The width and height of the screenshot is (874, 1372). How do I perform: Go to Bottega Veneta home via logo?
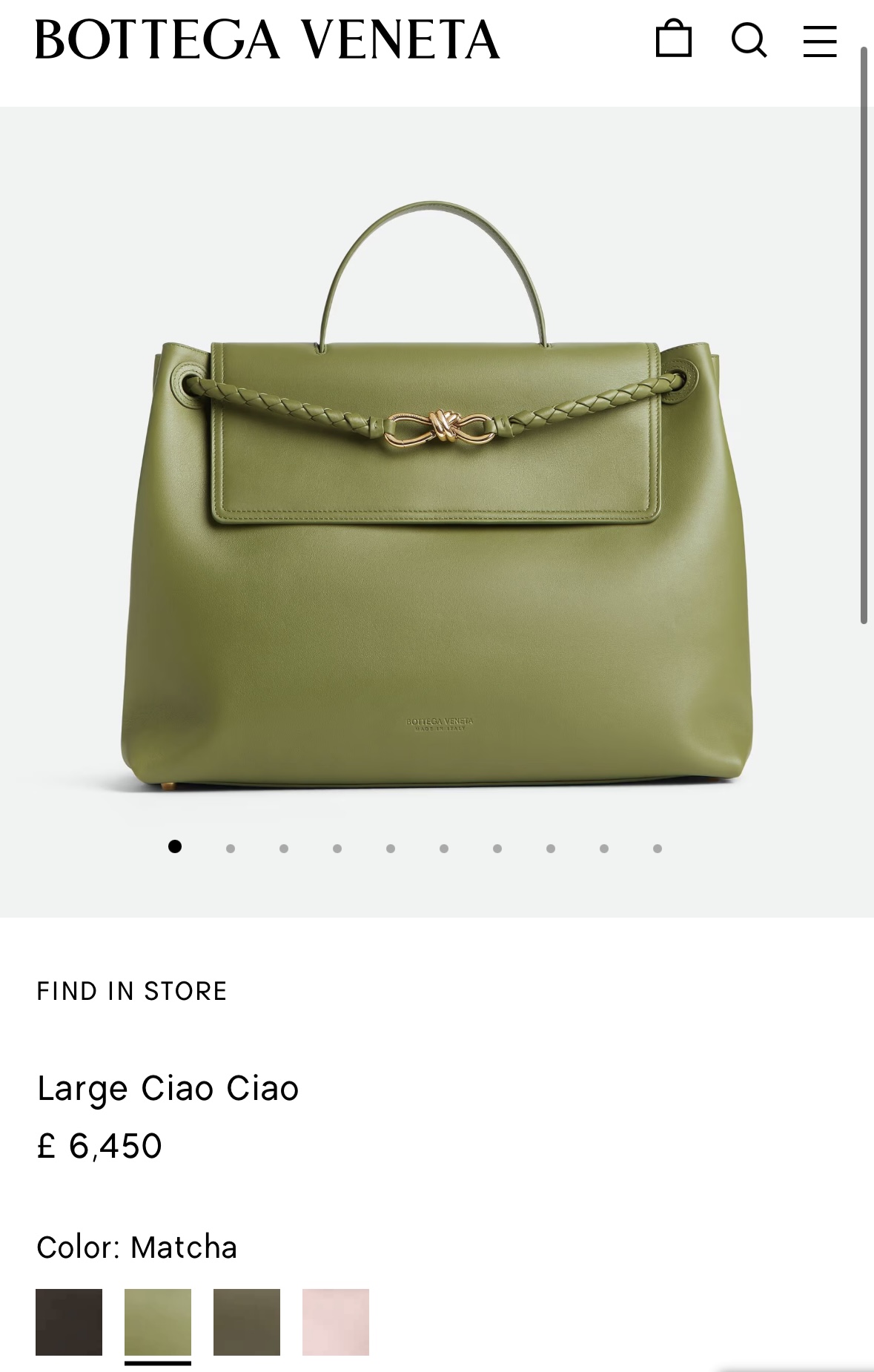tap(268, 39)
